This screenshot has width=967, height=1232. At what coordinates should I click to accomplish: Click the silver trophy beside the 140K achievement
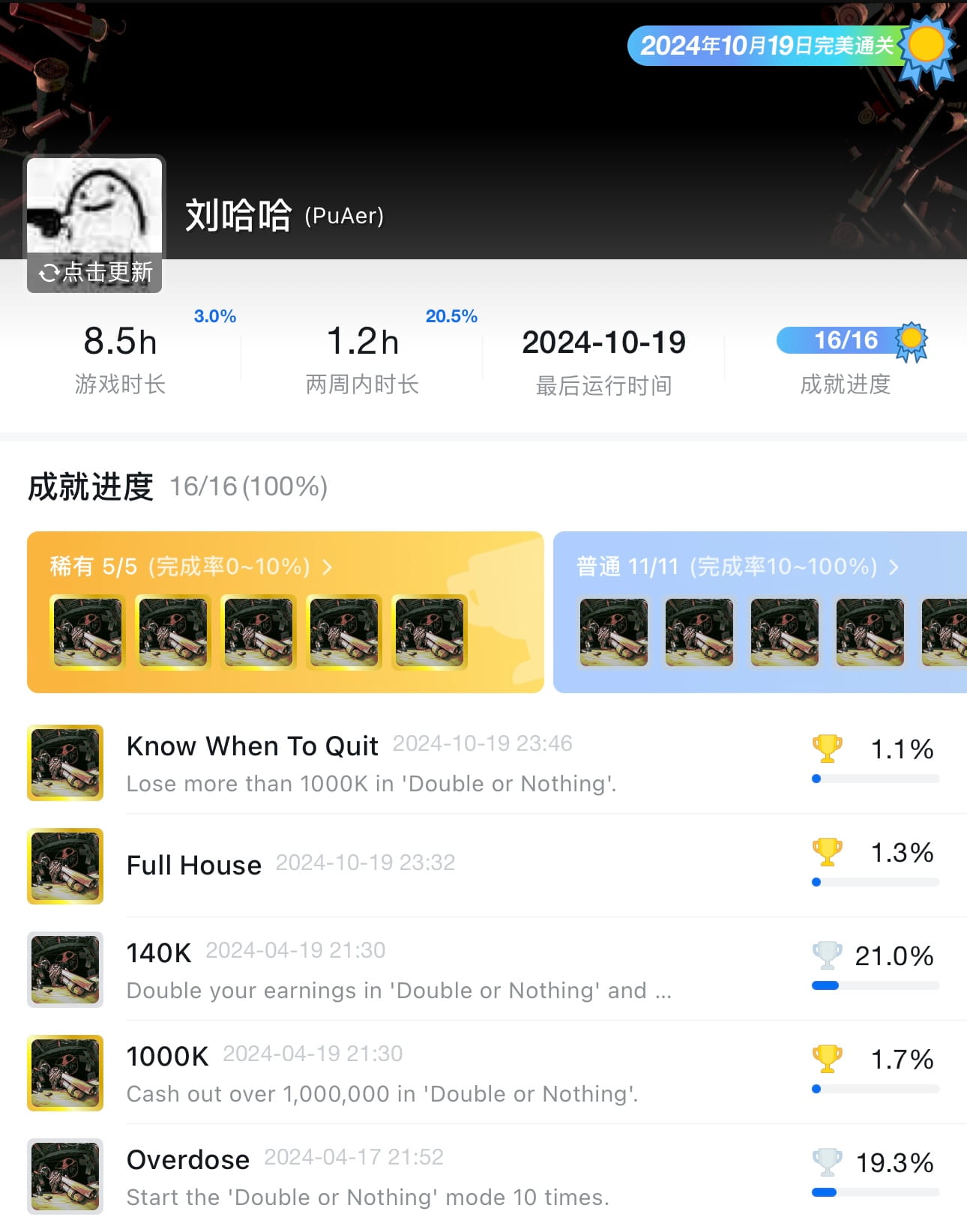pos(827,955)
